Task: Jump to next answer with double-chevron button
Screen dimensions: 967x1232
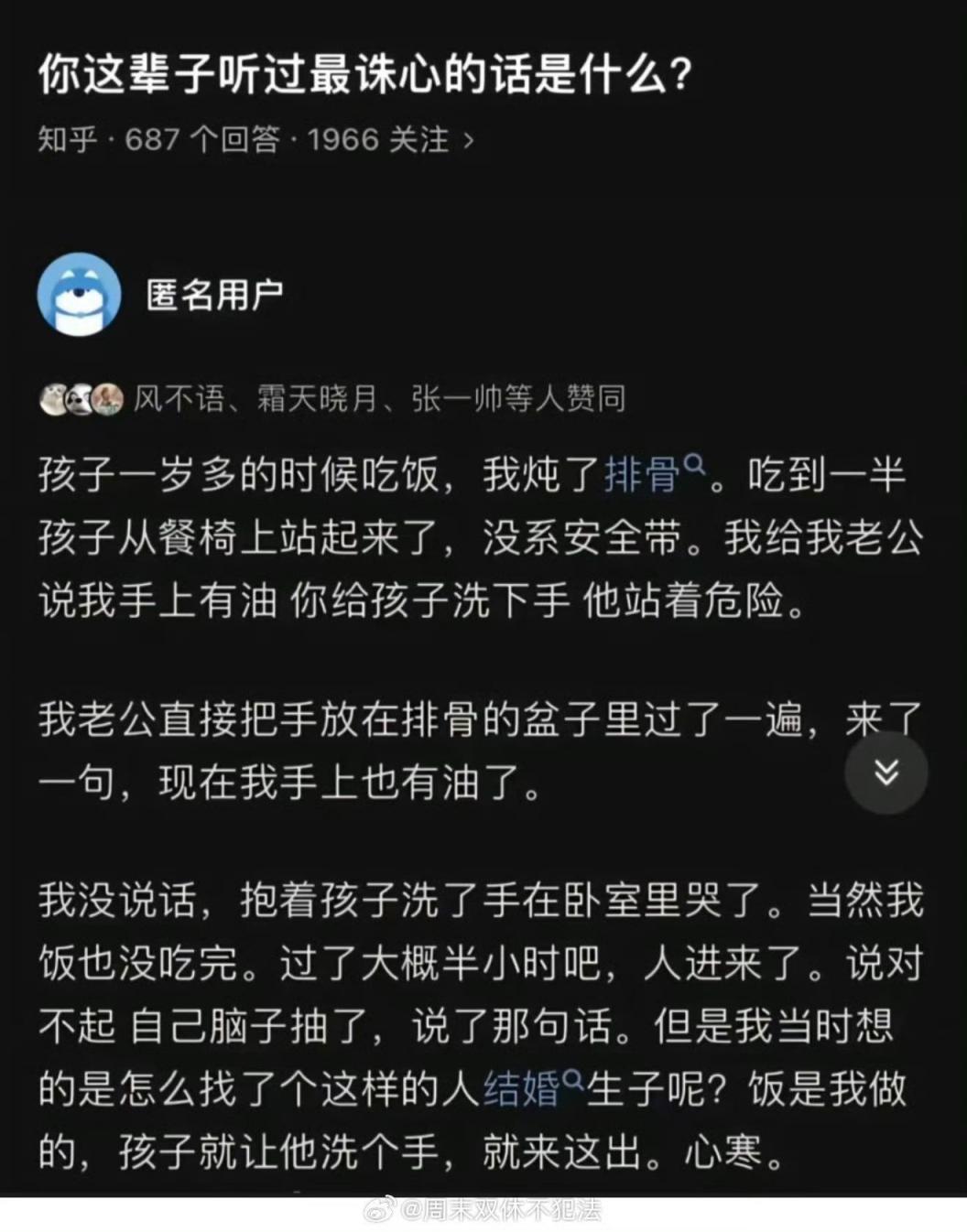Action: [x=886, y=773]
